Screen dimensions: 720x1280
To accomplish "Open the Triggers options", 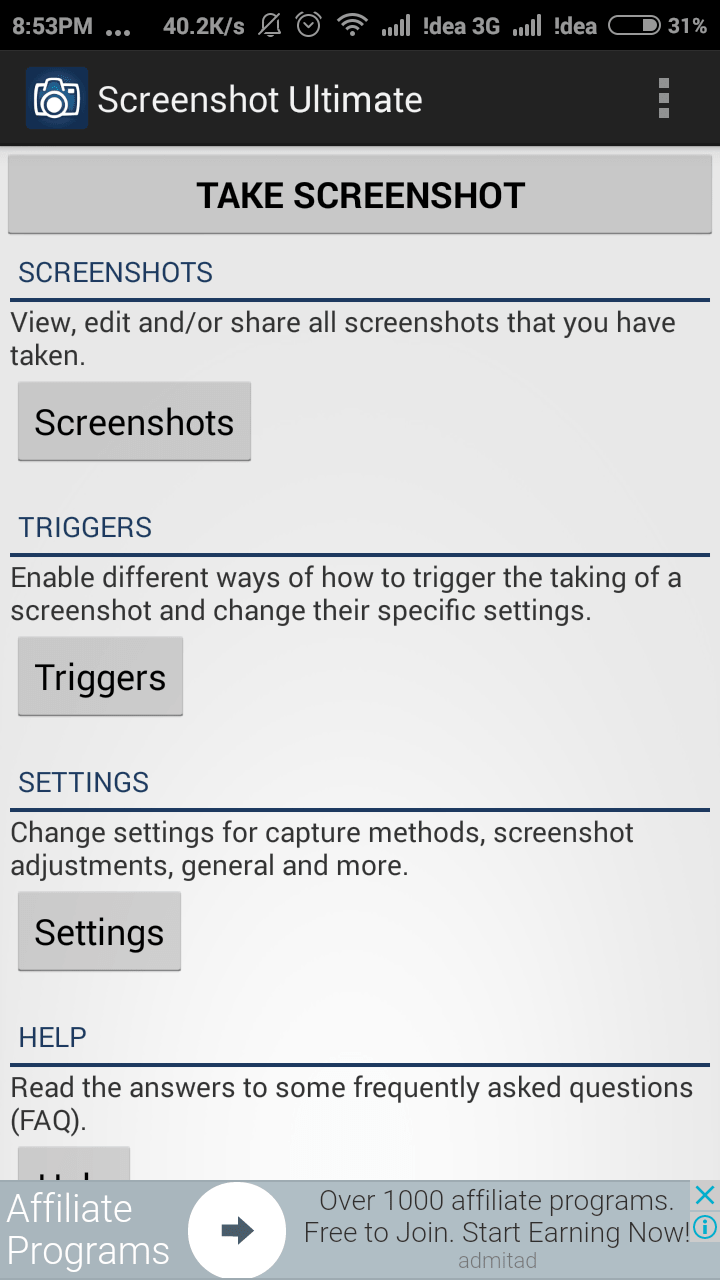I will [100, 677].
